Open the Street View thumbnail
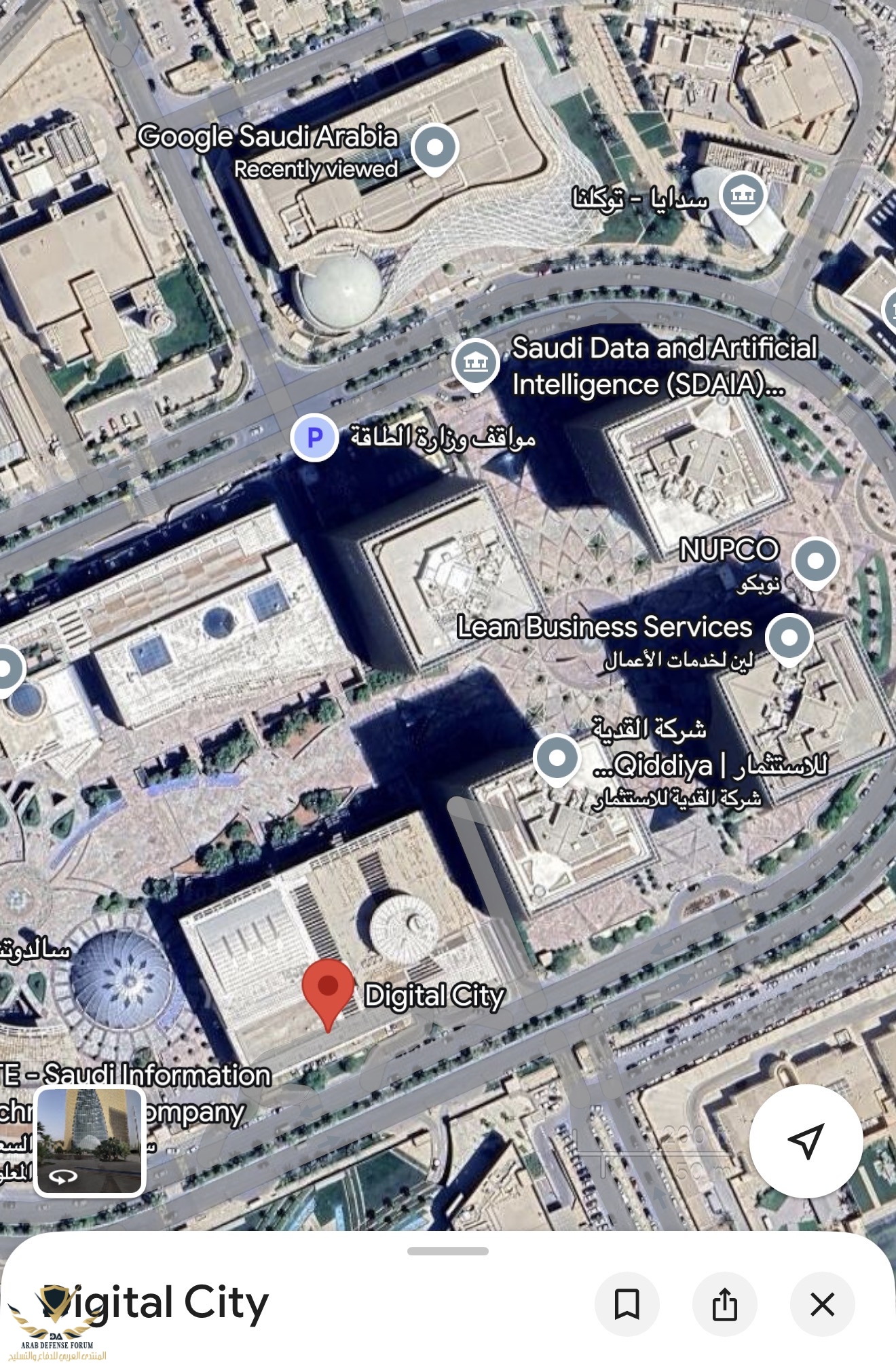Viewport: 896px width, 1364px height. tap(90, 1141)
